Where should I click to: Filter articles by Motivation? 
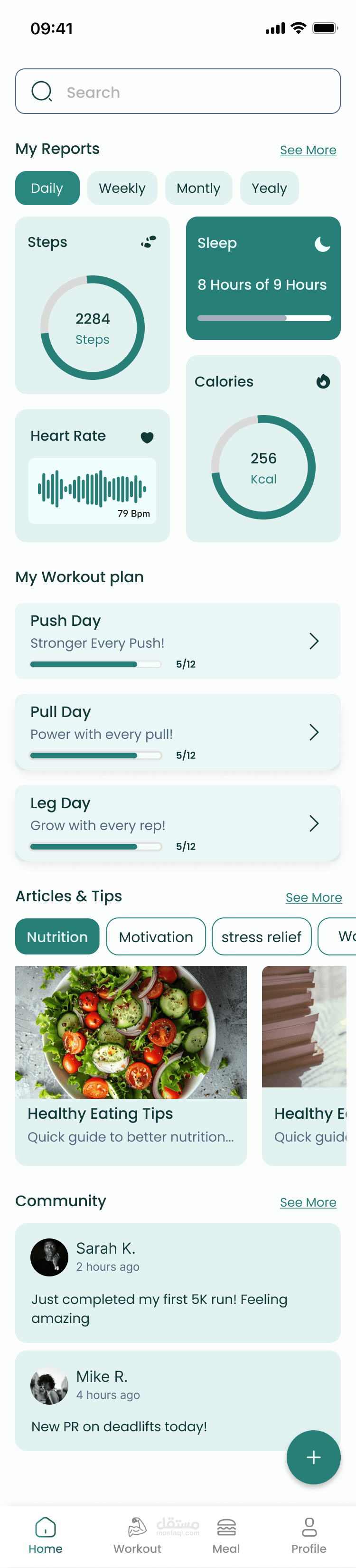[x=156, y=937]
